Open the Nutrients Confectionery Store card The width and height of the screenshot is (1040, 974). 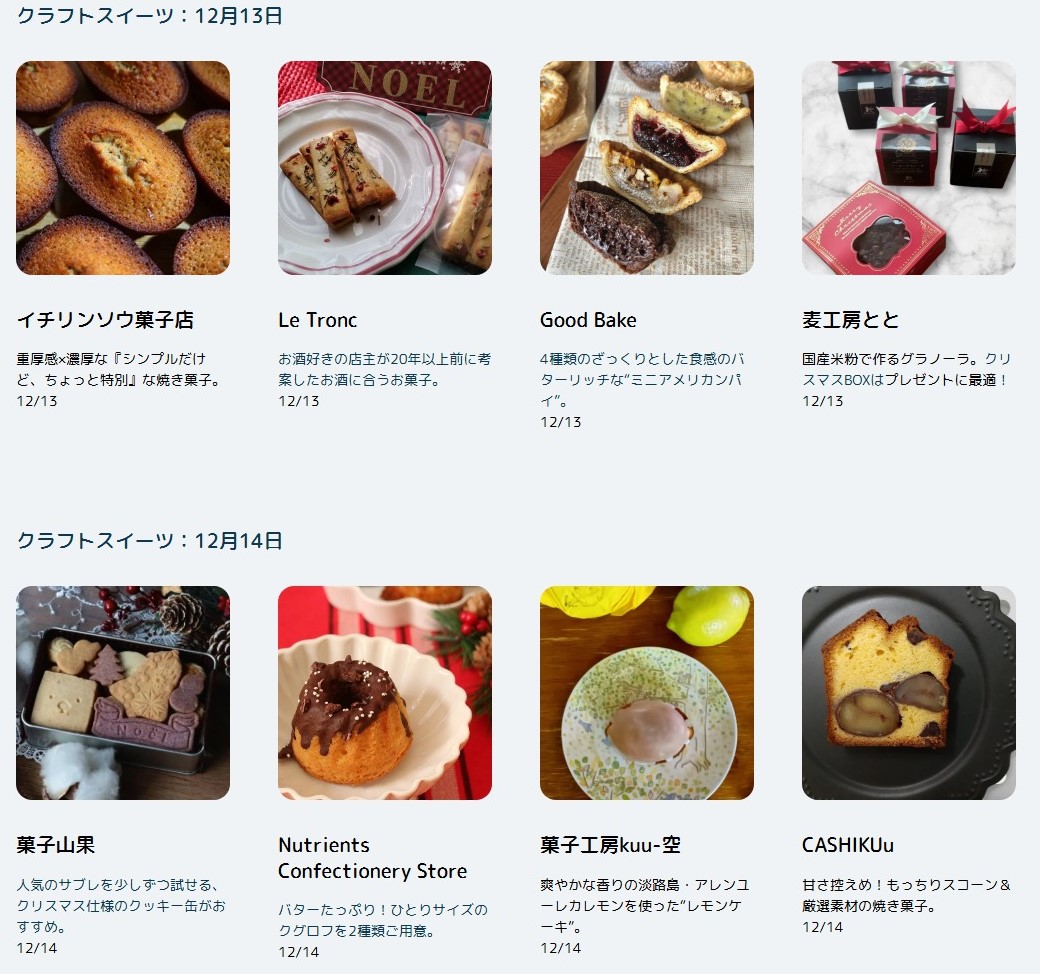pyautogui.click(x=385, y=693)
